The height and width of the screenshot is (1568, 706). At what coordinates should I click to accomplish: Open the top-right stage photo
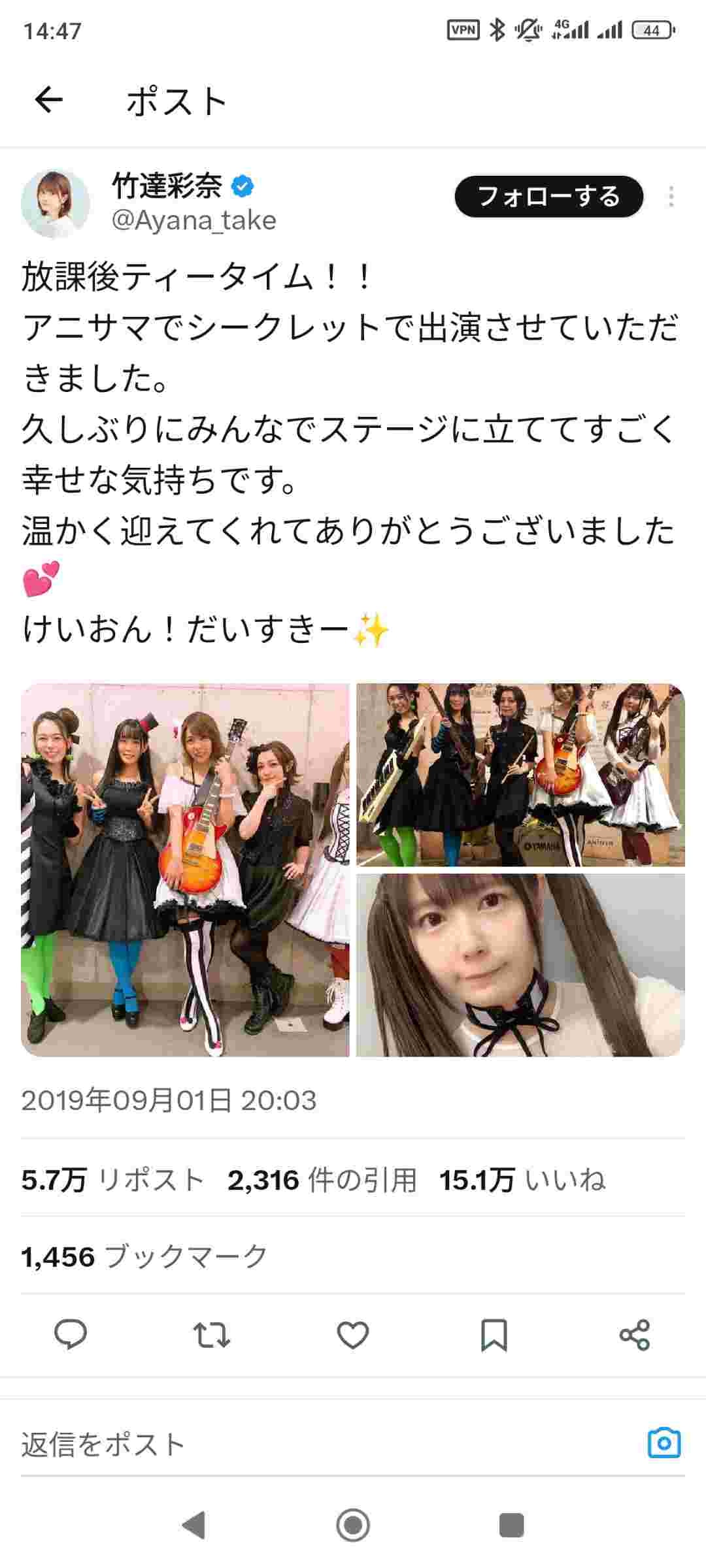click(x=520, y=775)
